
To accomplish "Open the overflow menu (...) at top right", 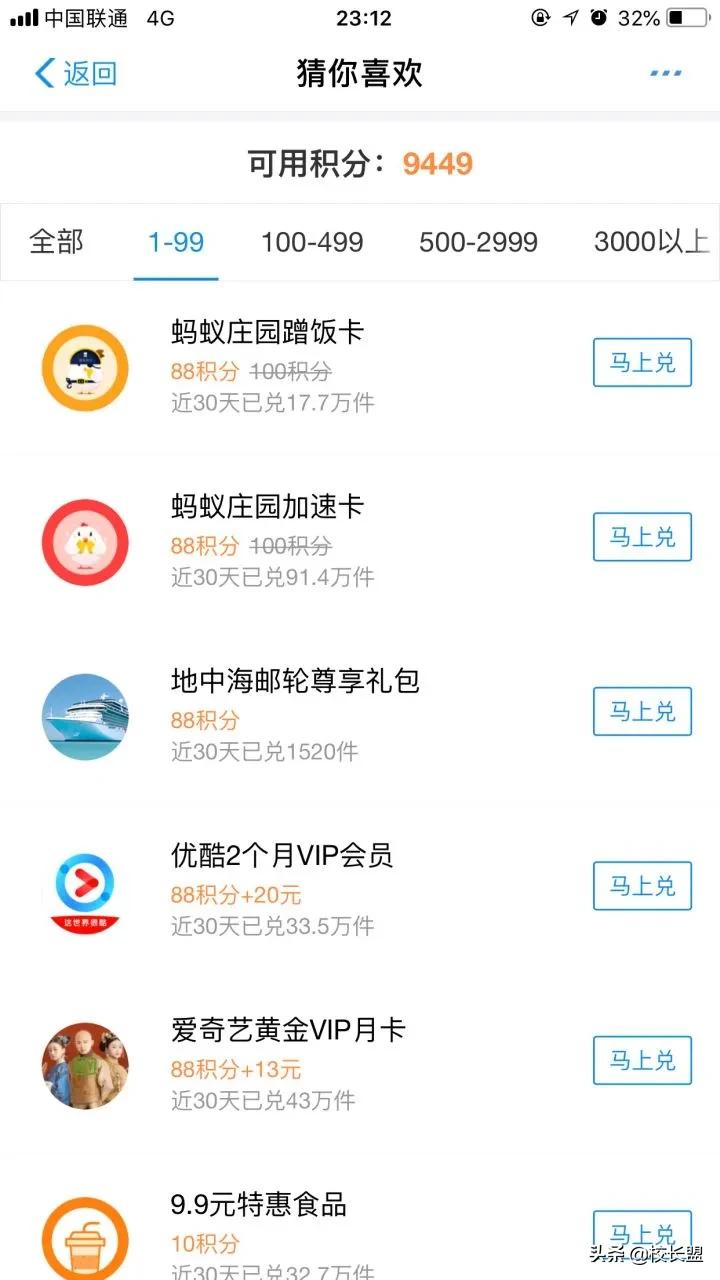I will [x=664, y=72].
